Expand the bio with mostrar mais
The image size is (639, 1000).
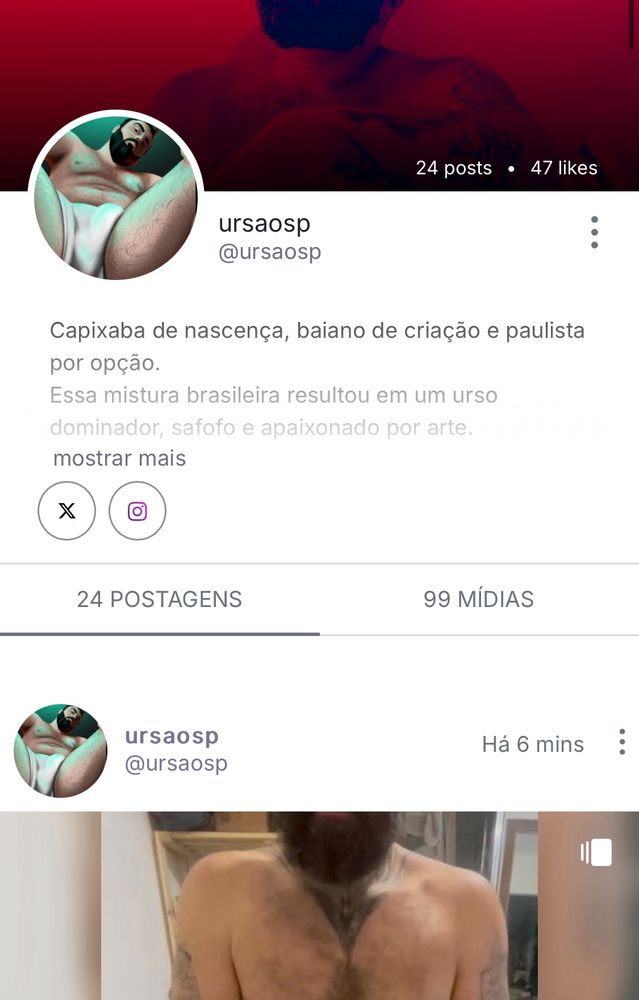point(119,458)
